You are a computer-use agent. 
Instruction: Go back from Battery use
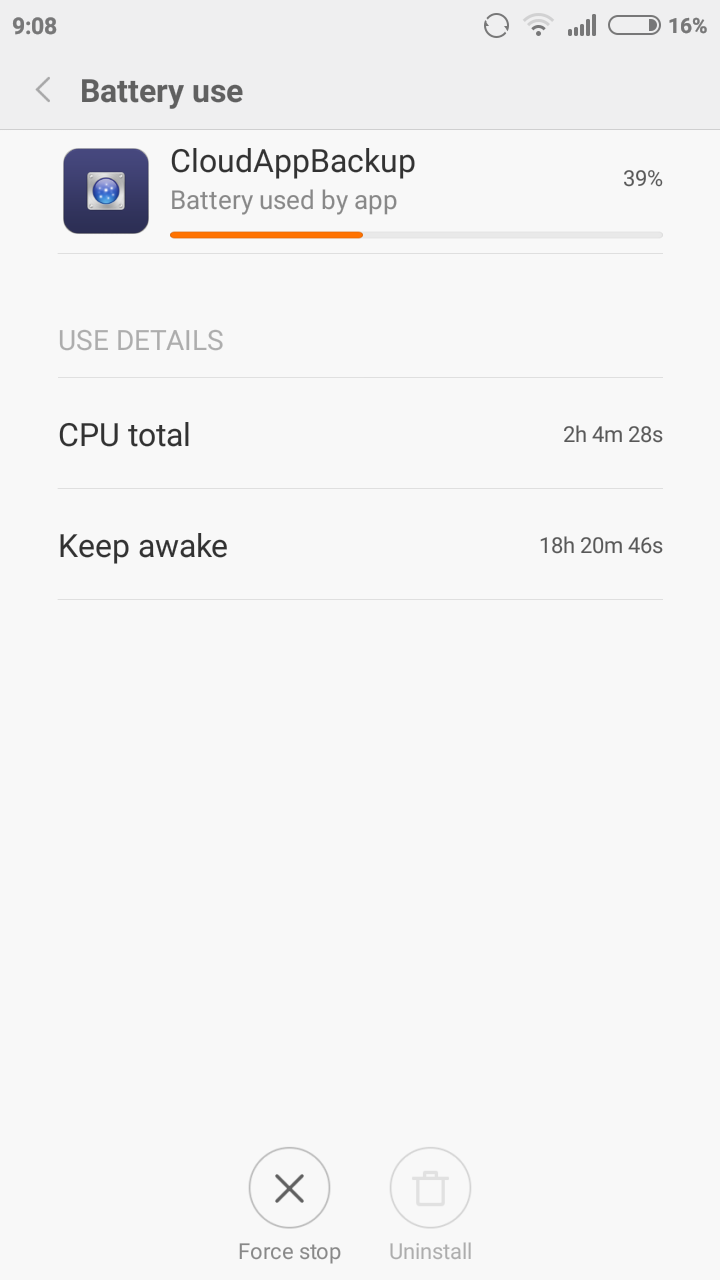[x=43, y=91]
